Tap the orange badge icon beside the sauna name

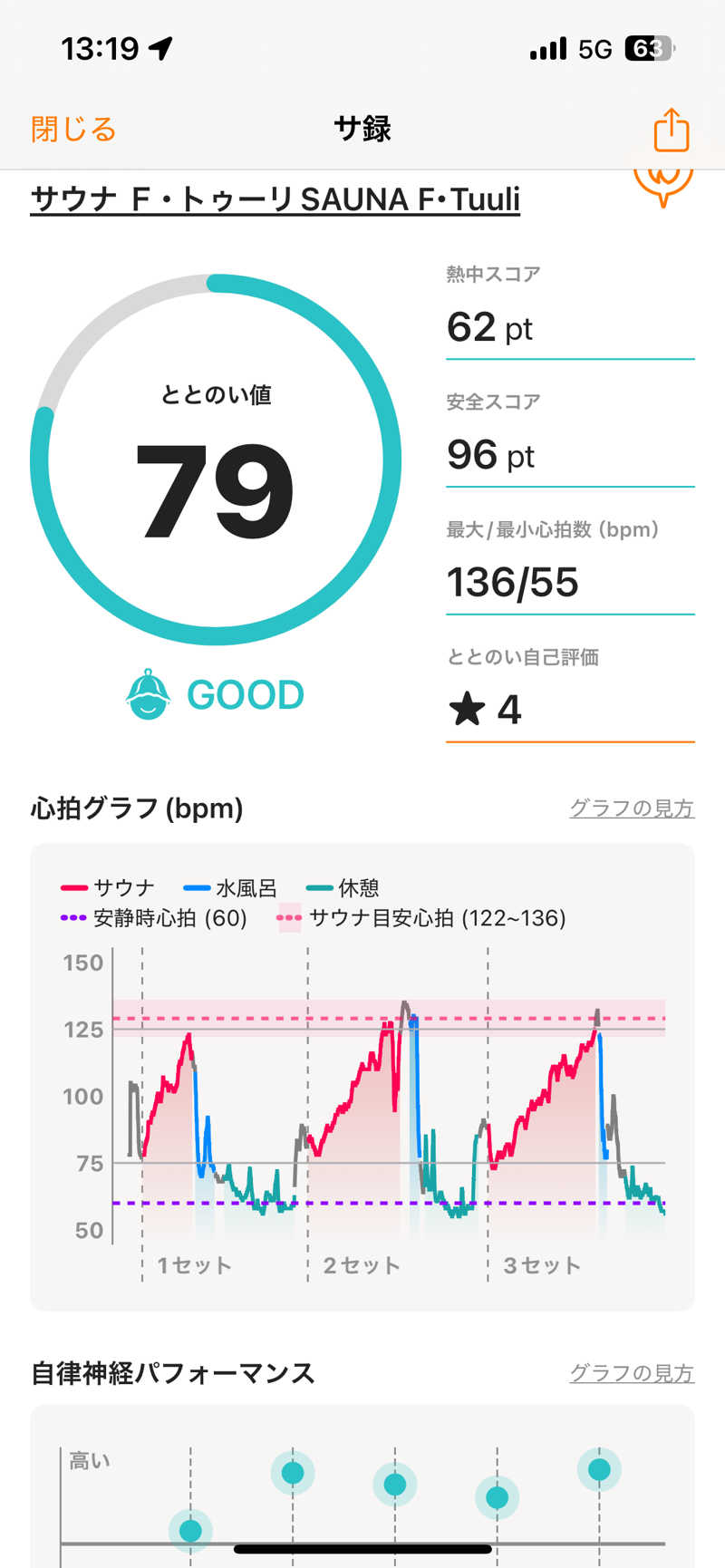(x=663, y=186)
